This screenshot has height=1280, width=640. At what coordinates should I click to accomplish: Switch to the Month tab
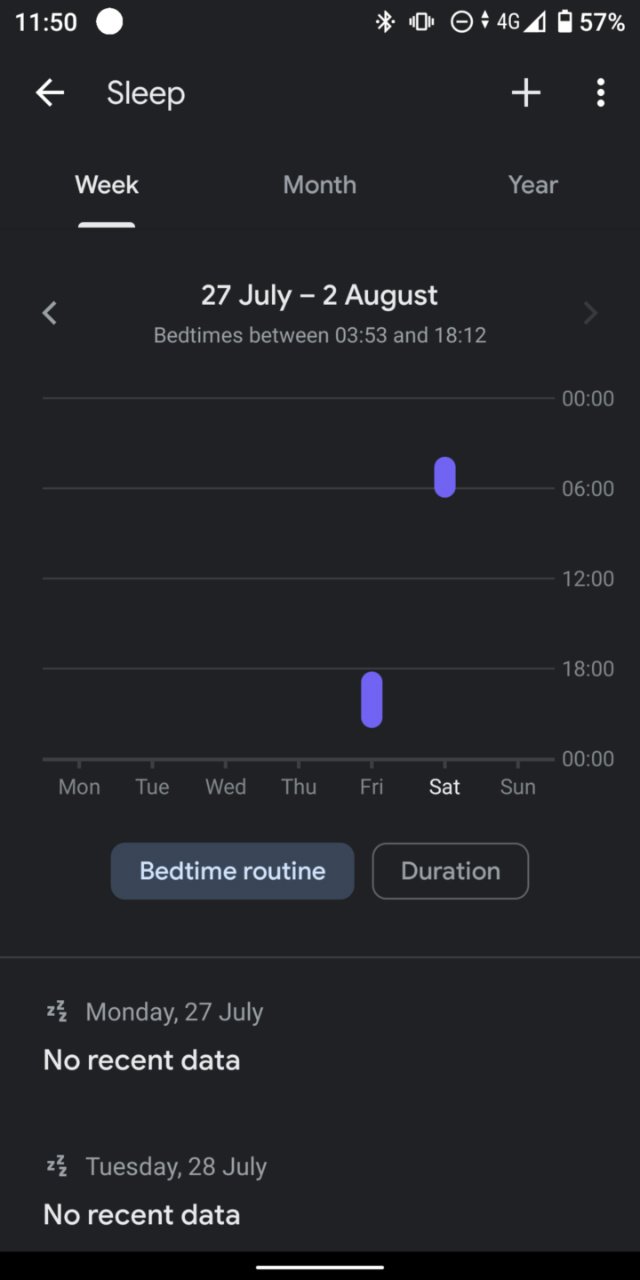pyautogui.click(x=319, y=185)
